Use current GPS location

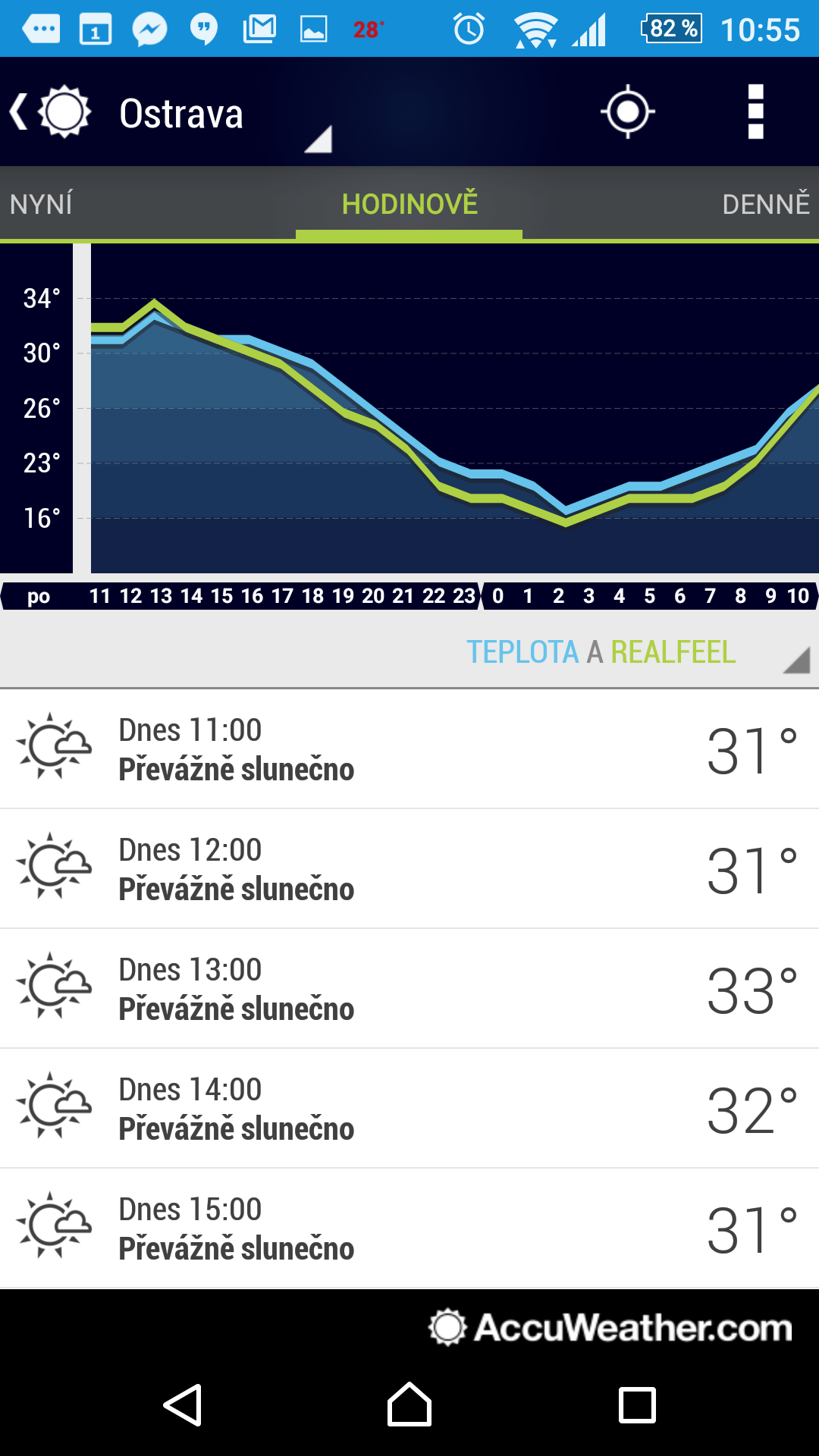pyautogui.click(x=627, y=112)
